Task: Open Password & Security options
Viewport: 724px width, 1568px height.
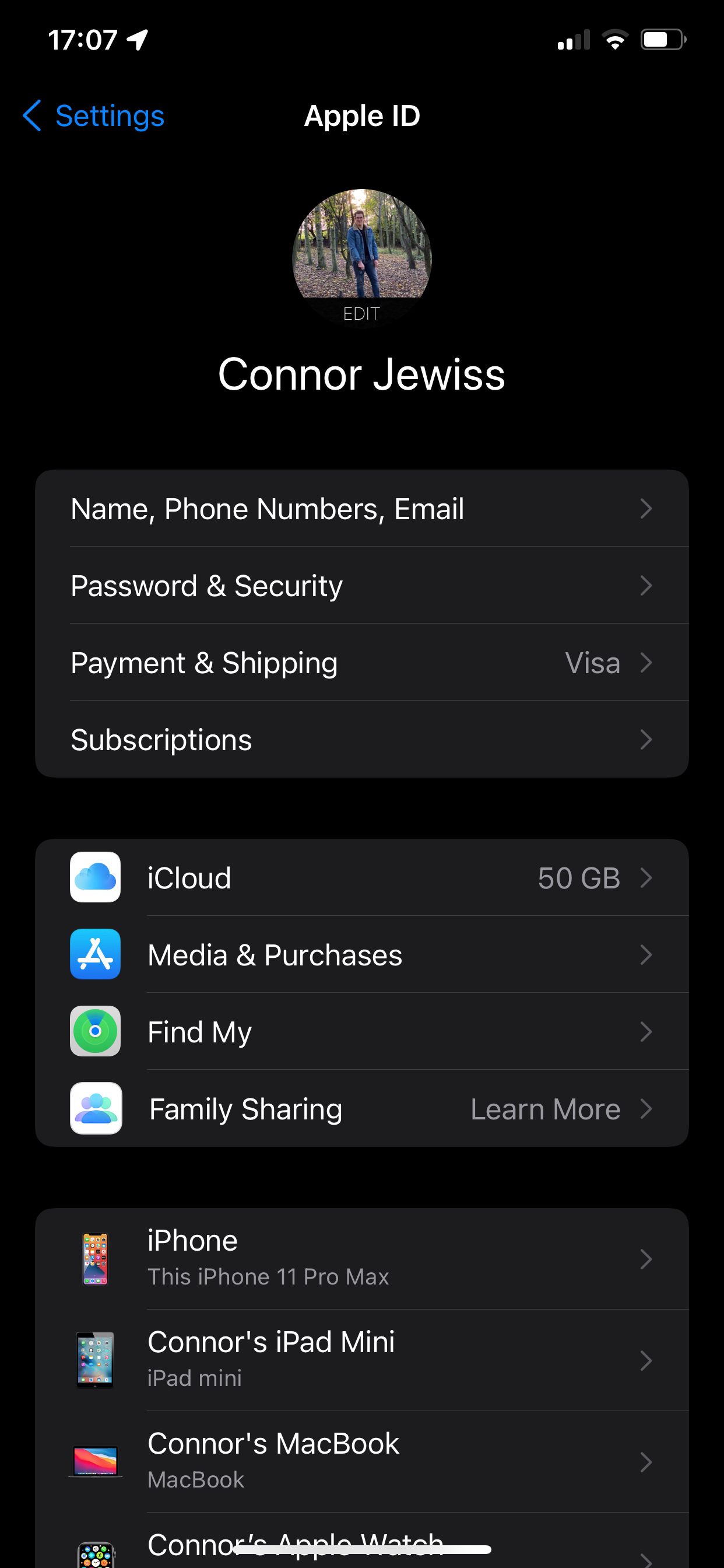Action: tap(207, 586)
